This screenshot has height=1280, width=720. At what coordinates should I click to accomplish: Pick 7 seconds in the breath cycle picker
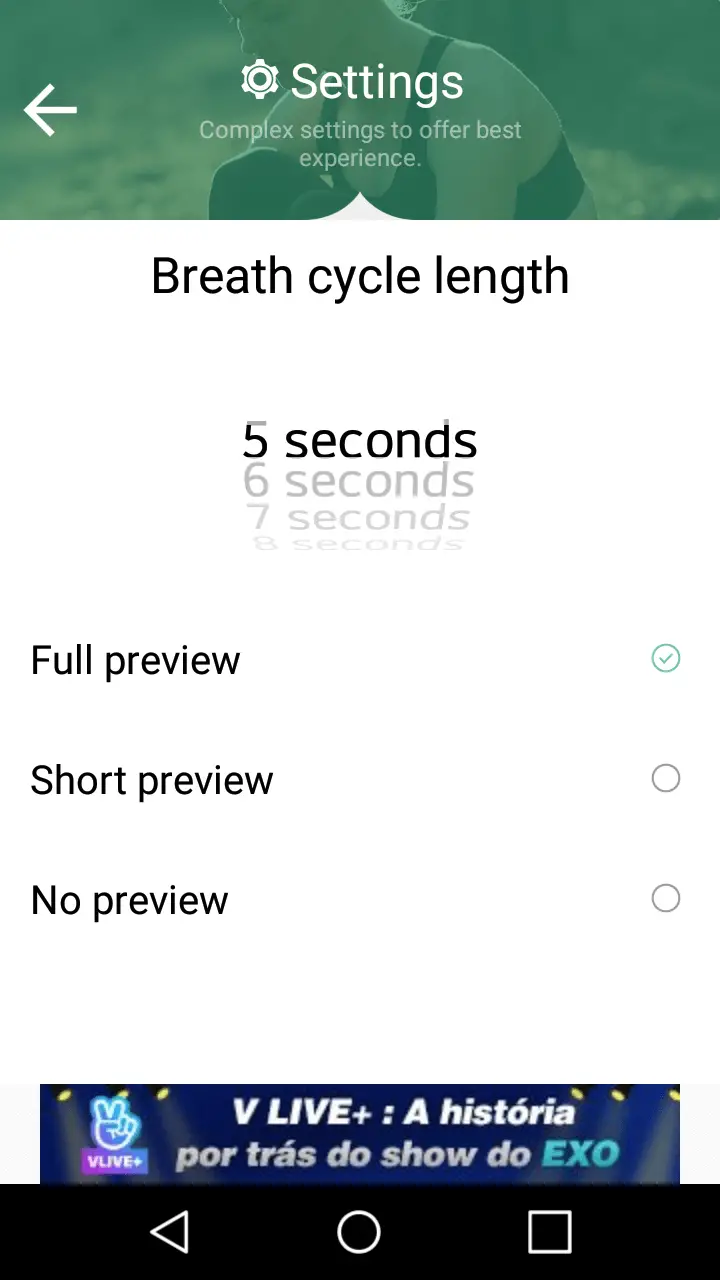click(359, 518)
